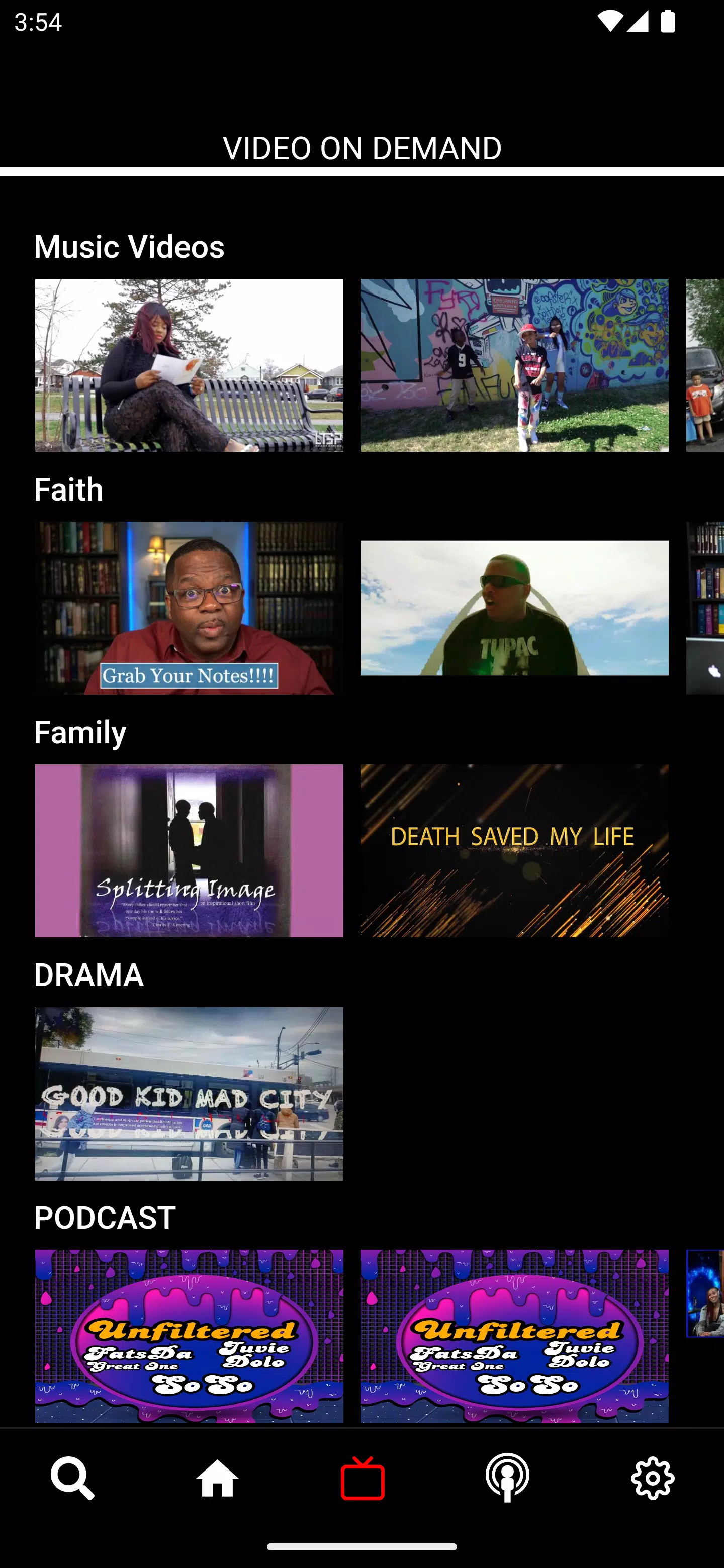
Task: Switch to the podcasts tab
Action: [507, 1478]
